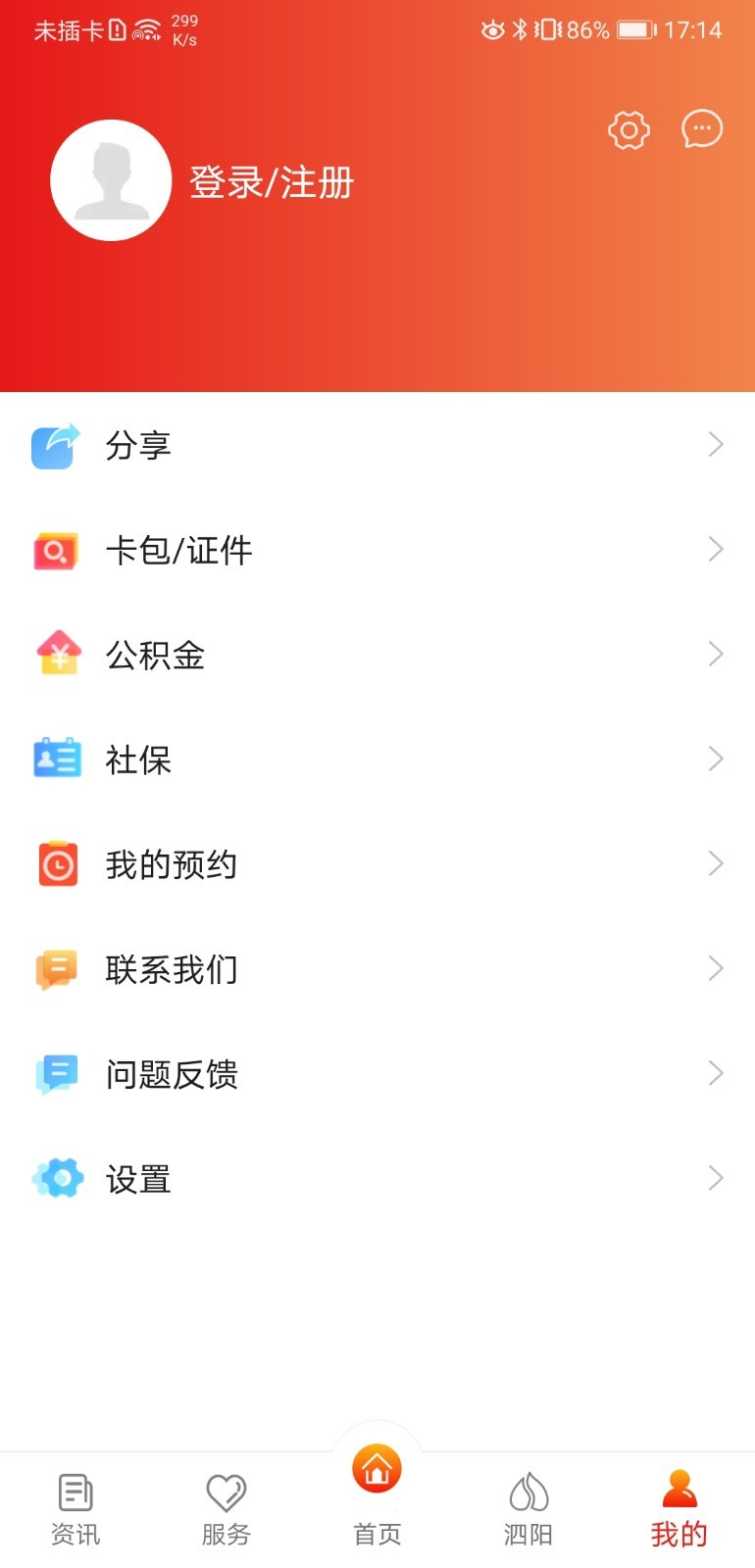Click the profile avatar placeholder image
This screenshot has width=755, height=1568.
click(111, 180)
